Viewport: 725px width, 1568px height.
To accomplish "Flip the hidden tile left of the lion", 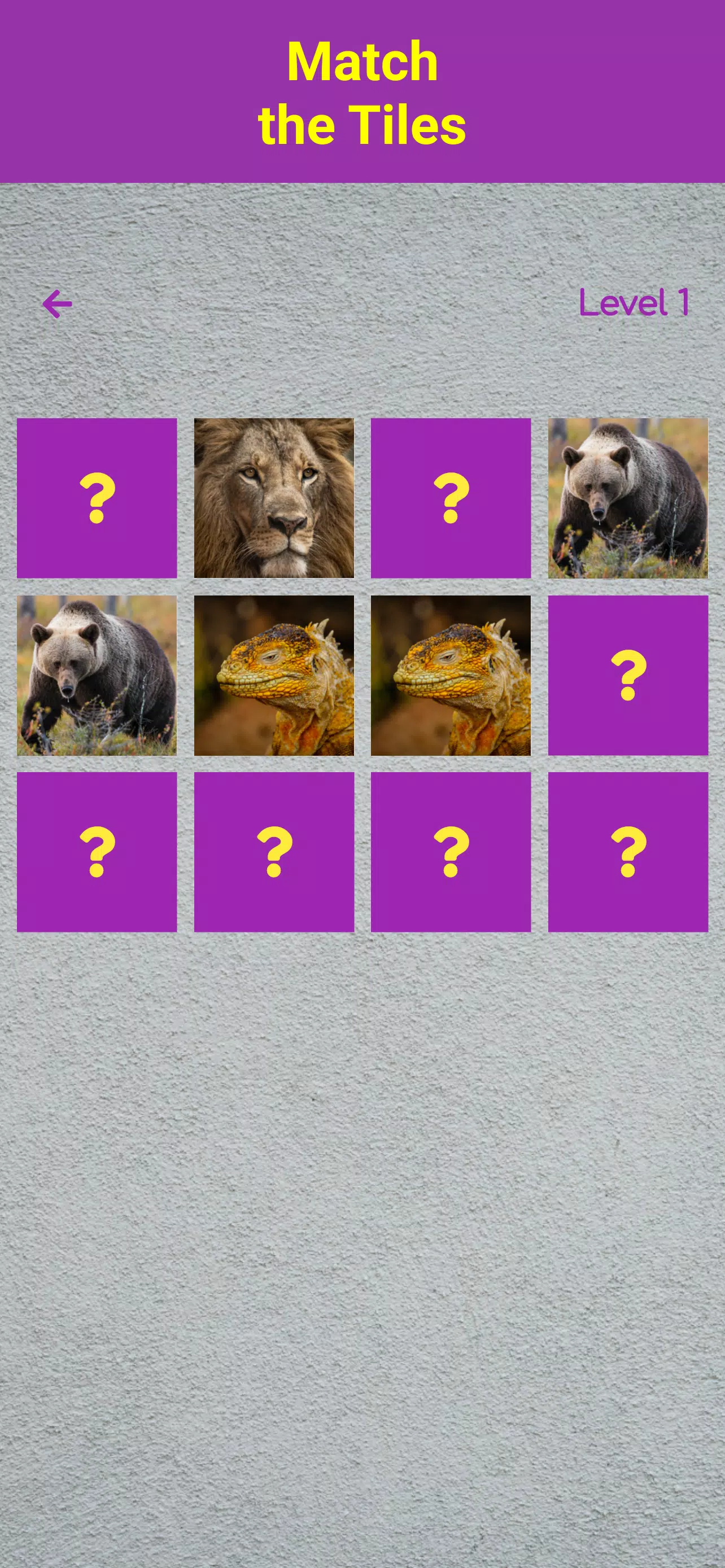I will pos(97,498).
